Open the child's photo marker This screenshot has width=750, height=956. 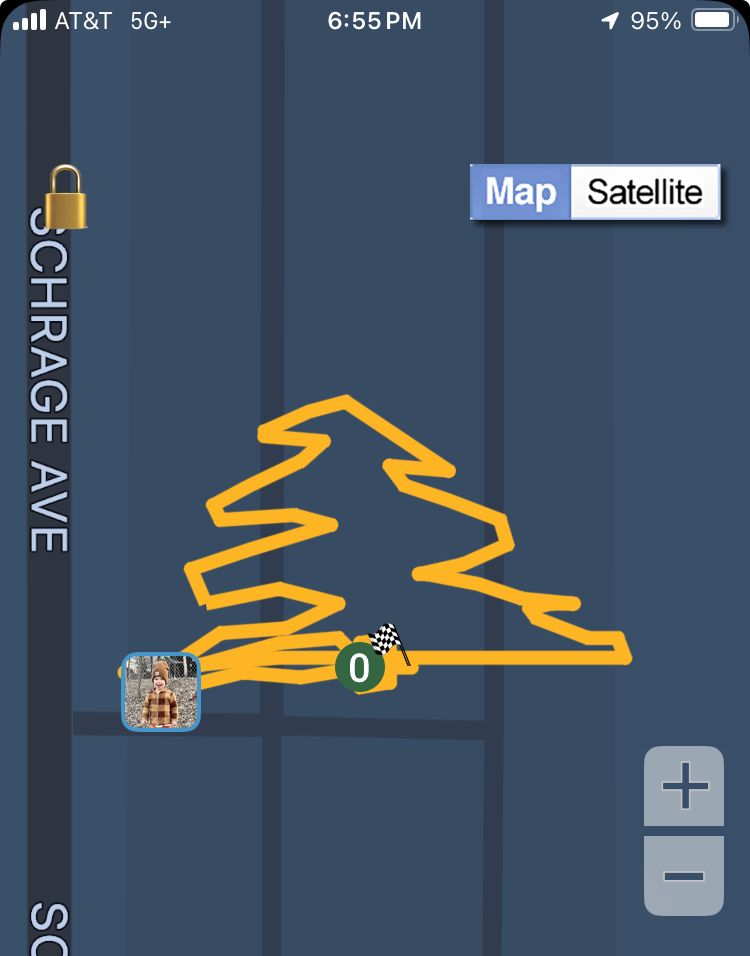161,691
